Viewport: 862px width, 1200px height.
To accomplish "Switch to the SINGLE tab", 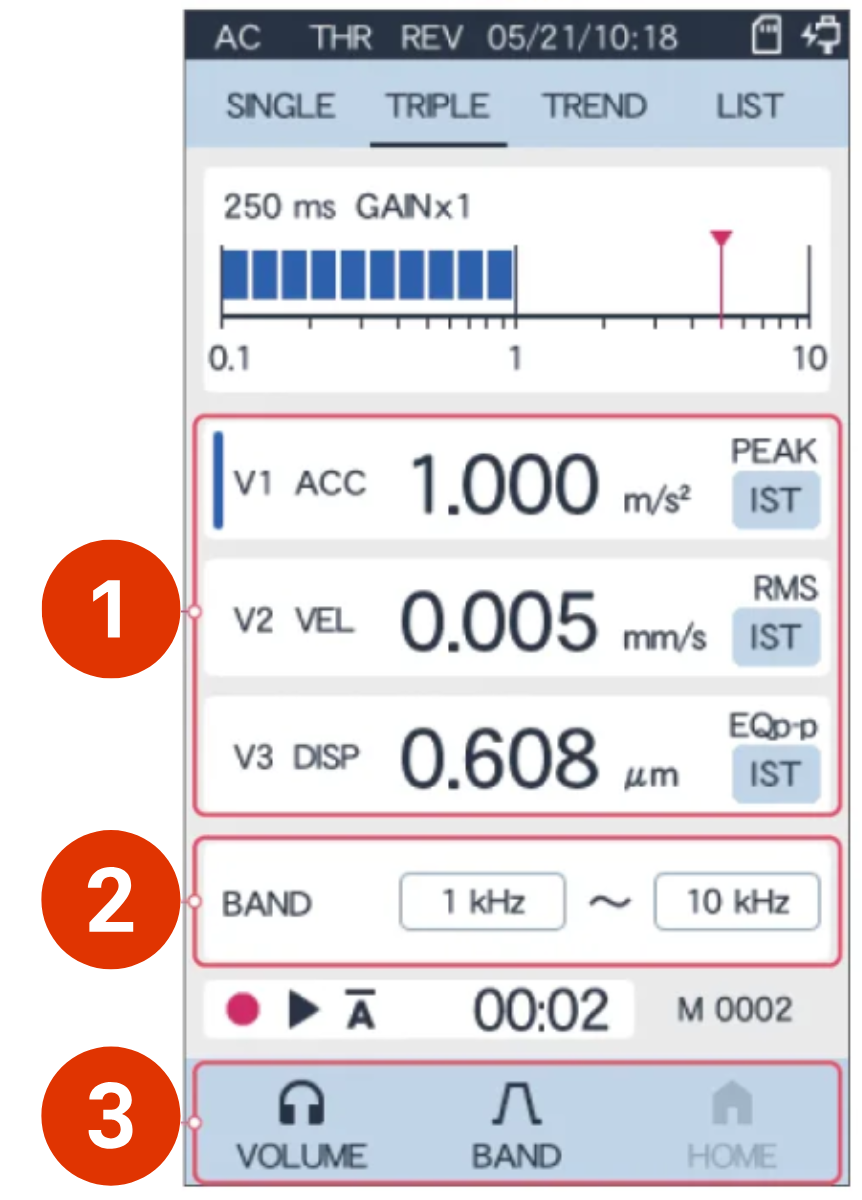I will coord(280,106).
